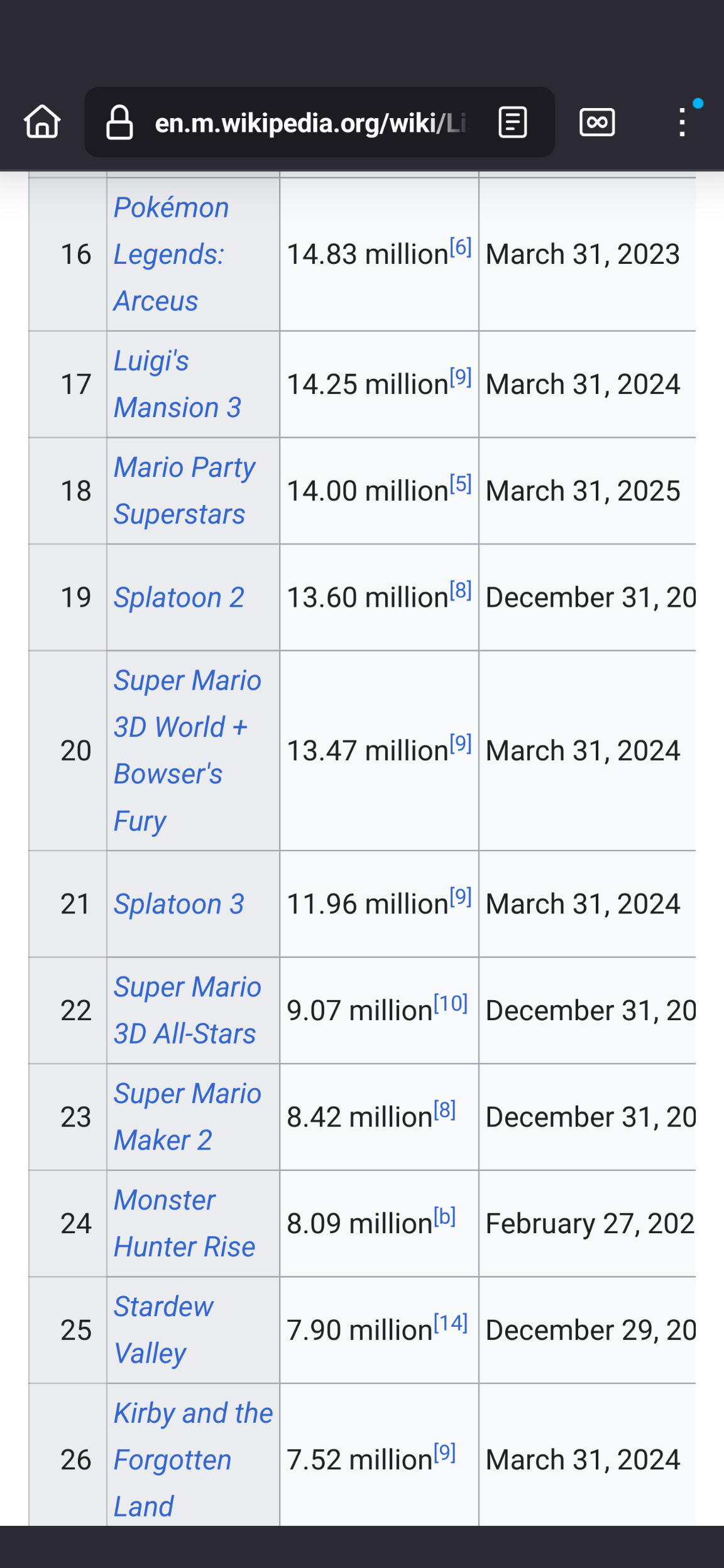
Task: View reference [14] beside 7.90 million
Action: click(451, 1323)
